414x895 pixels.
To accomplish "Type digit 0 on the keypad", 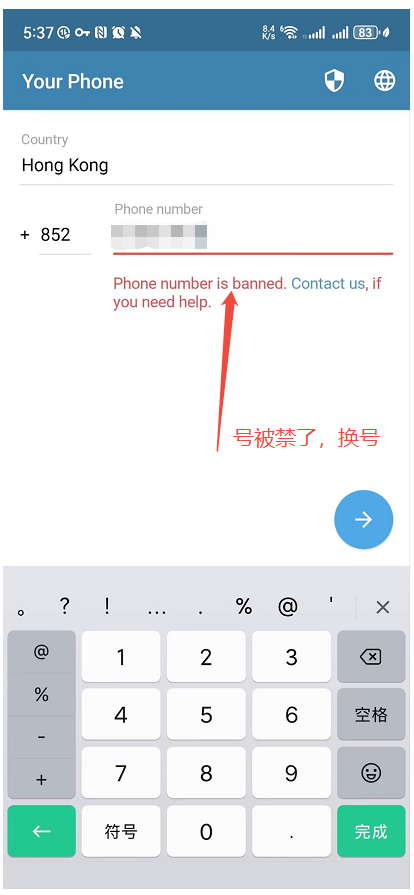I will point(206,832).
